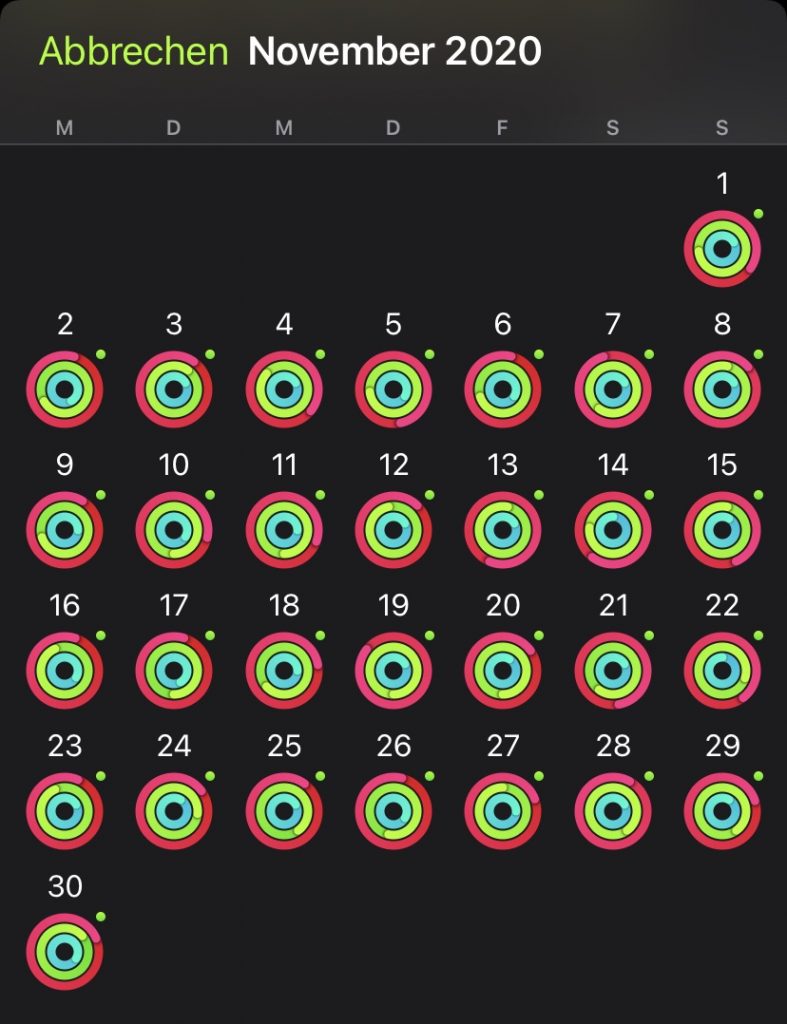
Task: Select November 2 in the calendar
Action: [x=65, y=389]
